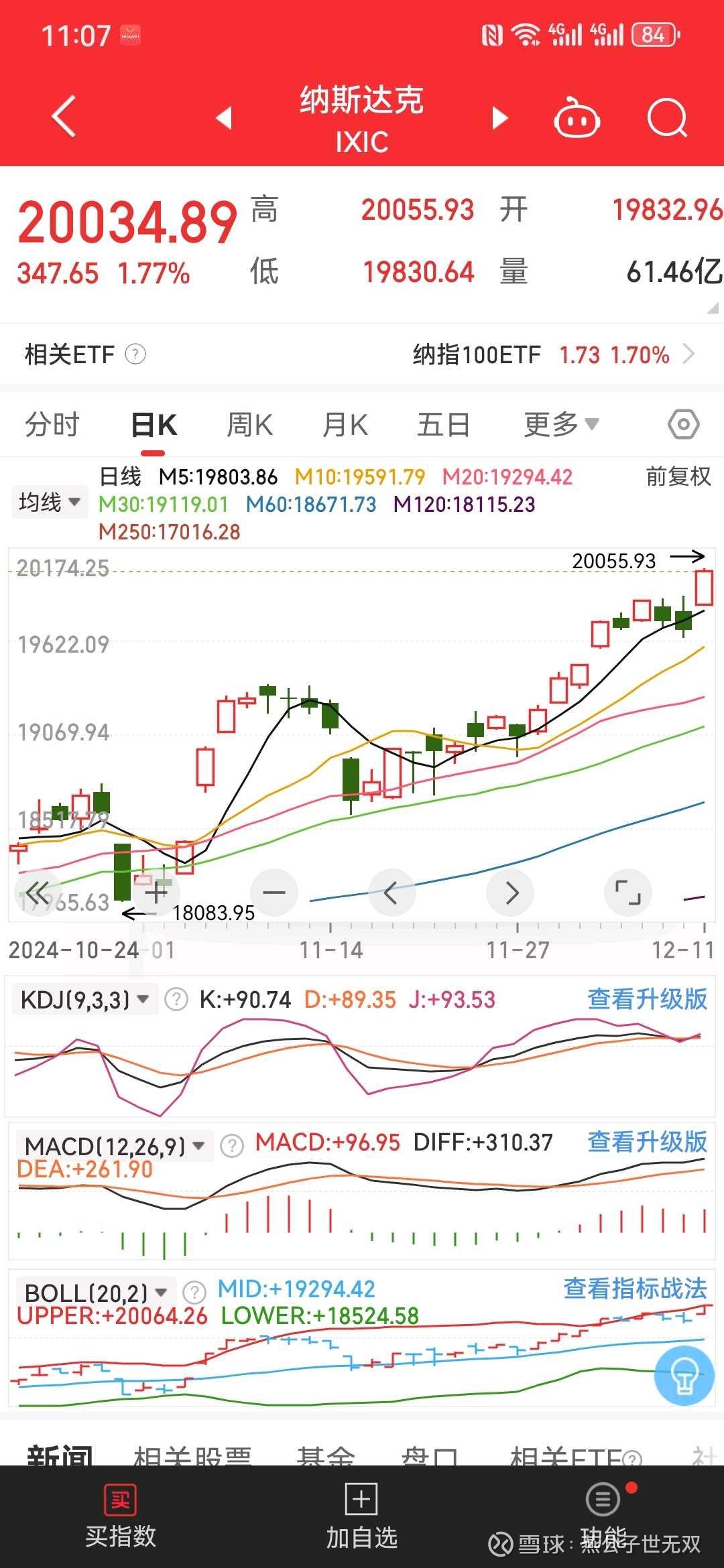Tap the robot assistant icon in header
The image size is (724, 1568).
578,117
